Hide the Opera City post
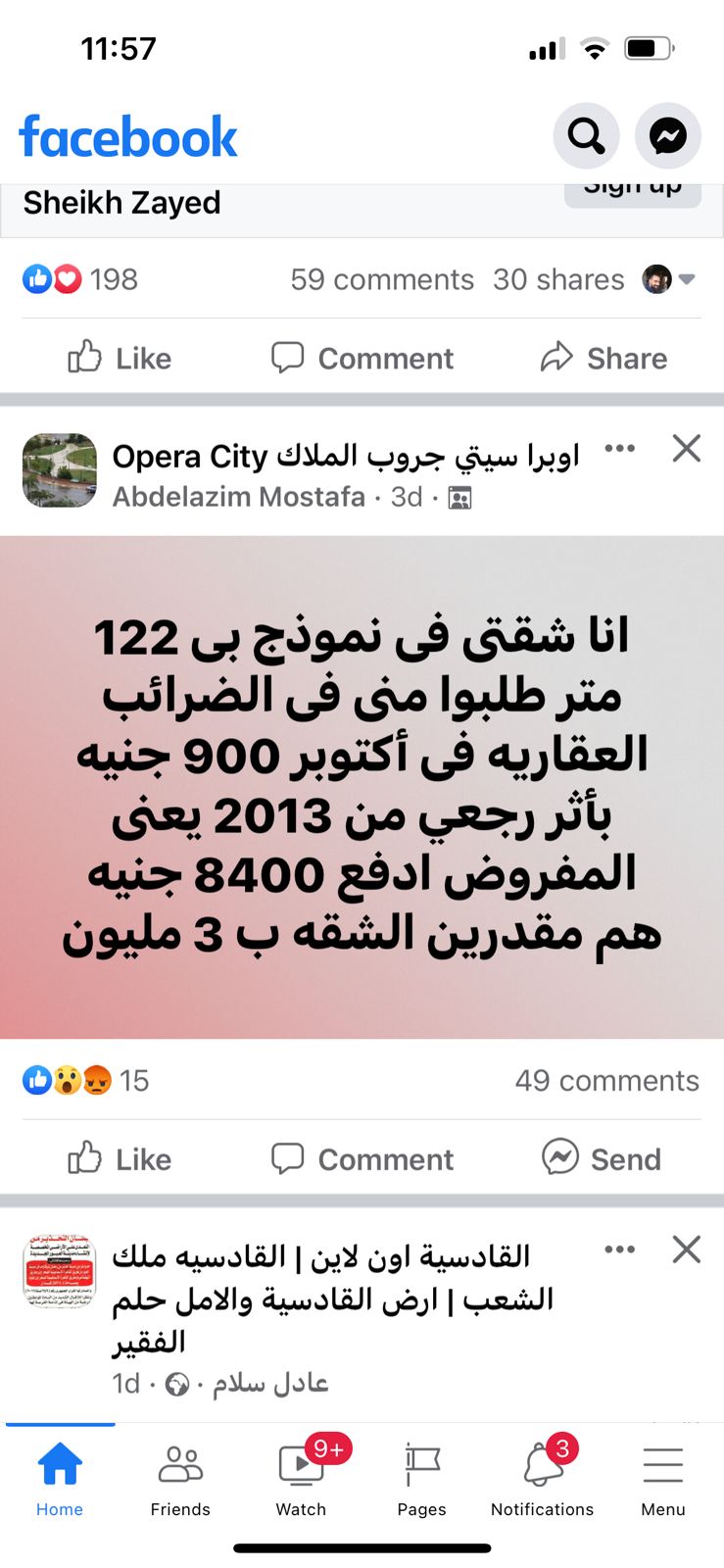This screenshot has width=724, height=1568. (x=686, y=449)
